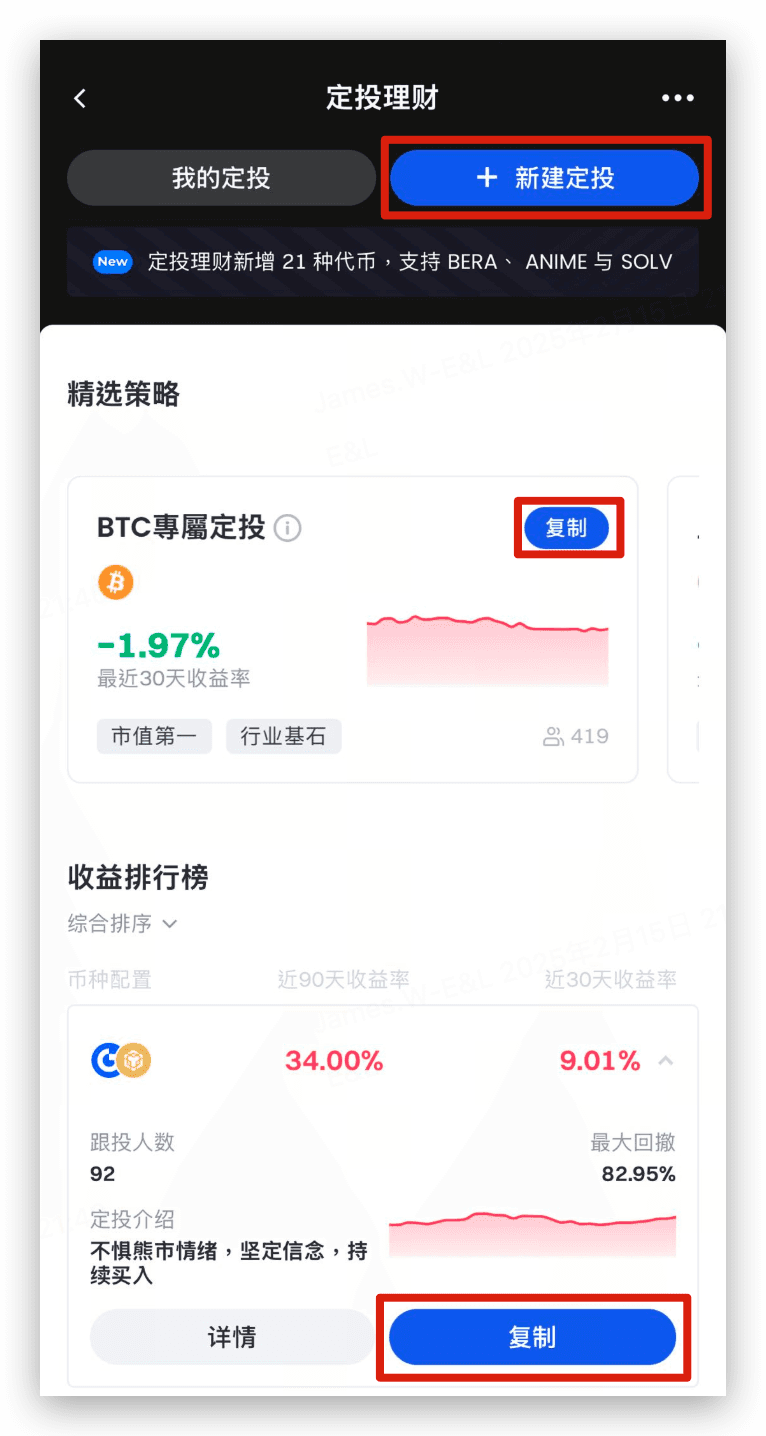The width and height of the screenshot is (766, 1436).
Task: Show info for BTC專屬定投 strategy
Action: click(x=288, y=528)
